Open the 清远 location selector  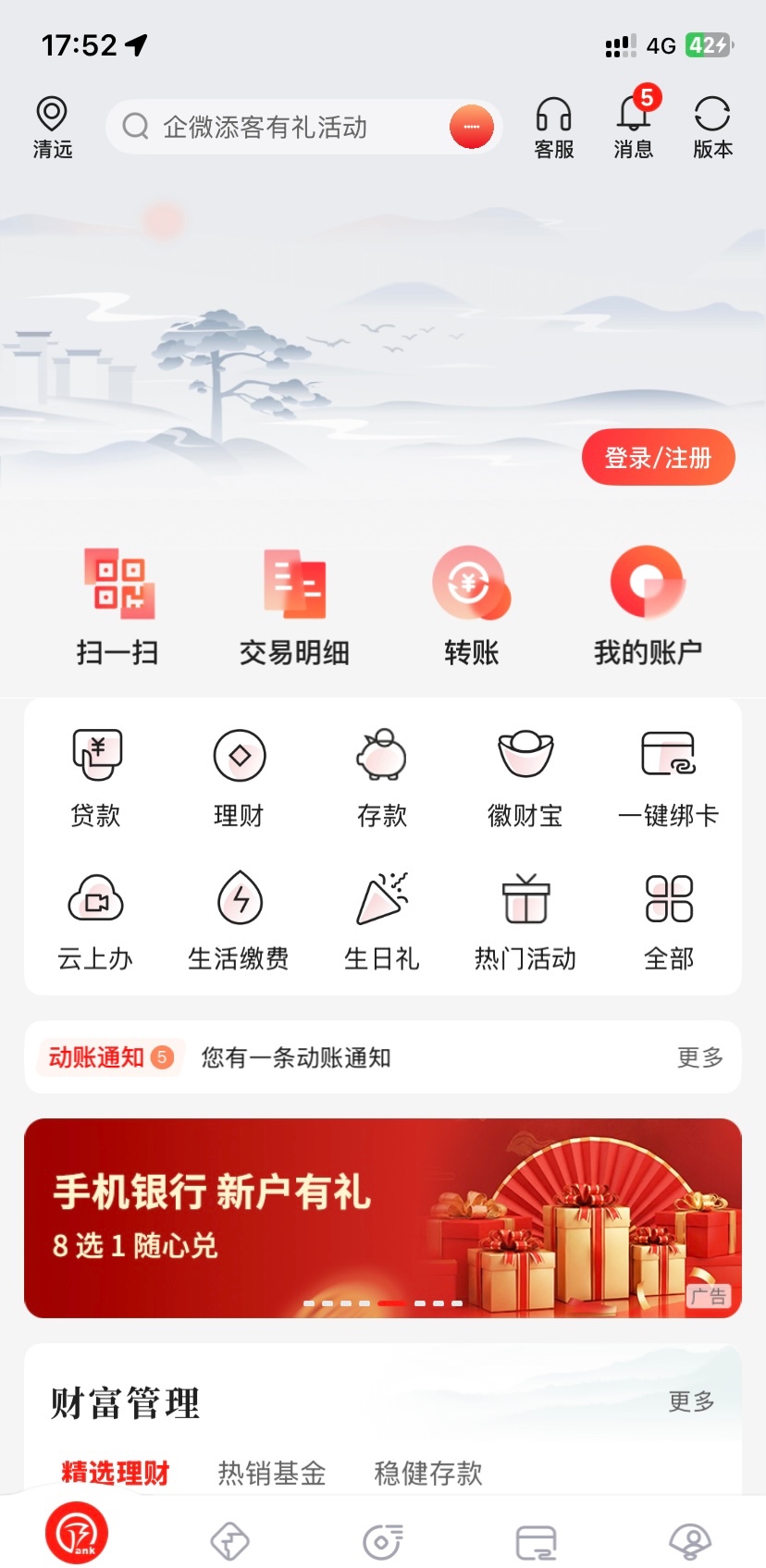(x=52, y=128)
